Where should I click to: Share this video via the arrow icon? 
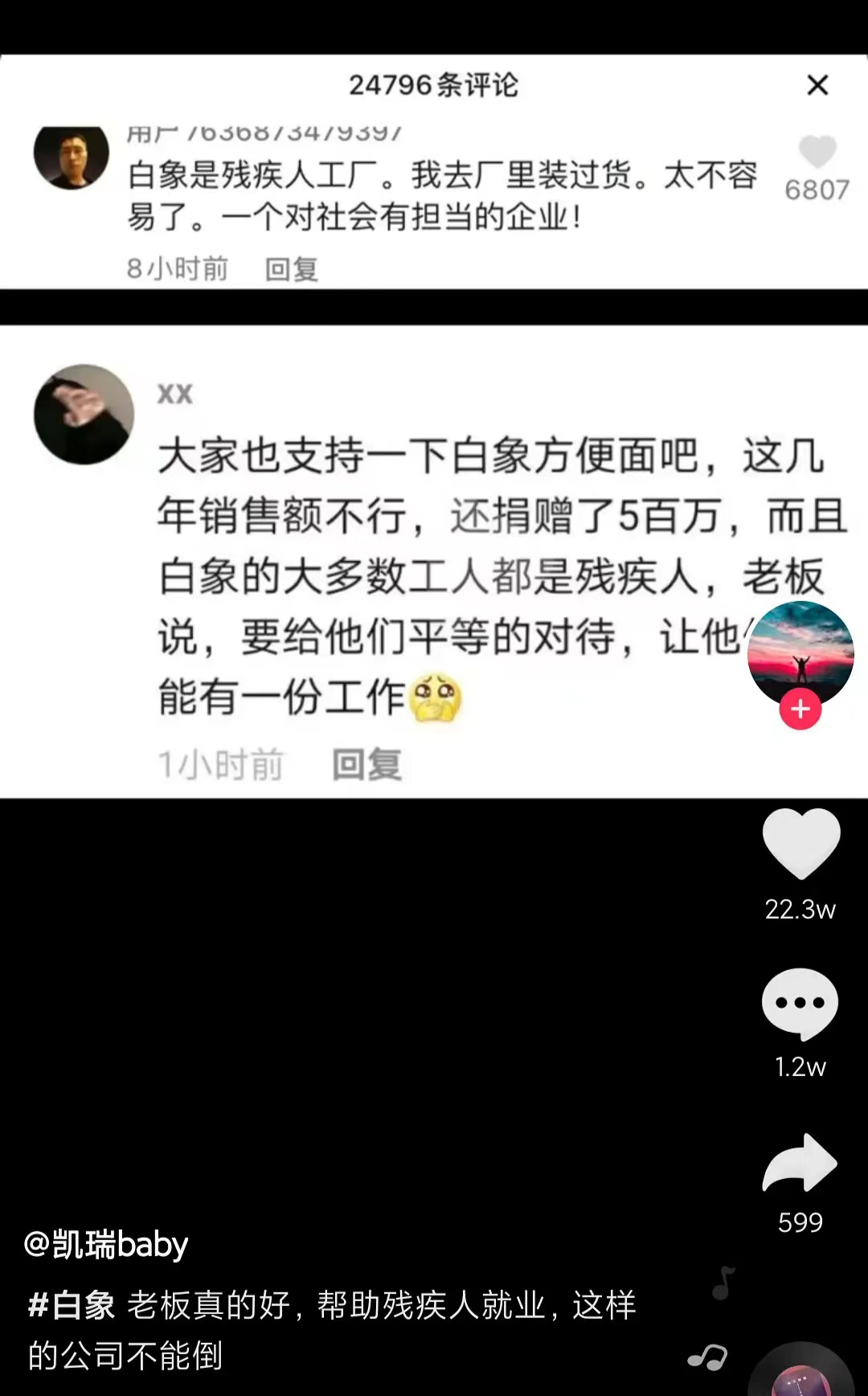(x=800, y=1163)
